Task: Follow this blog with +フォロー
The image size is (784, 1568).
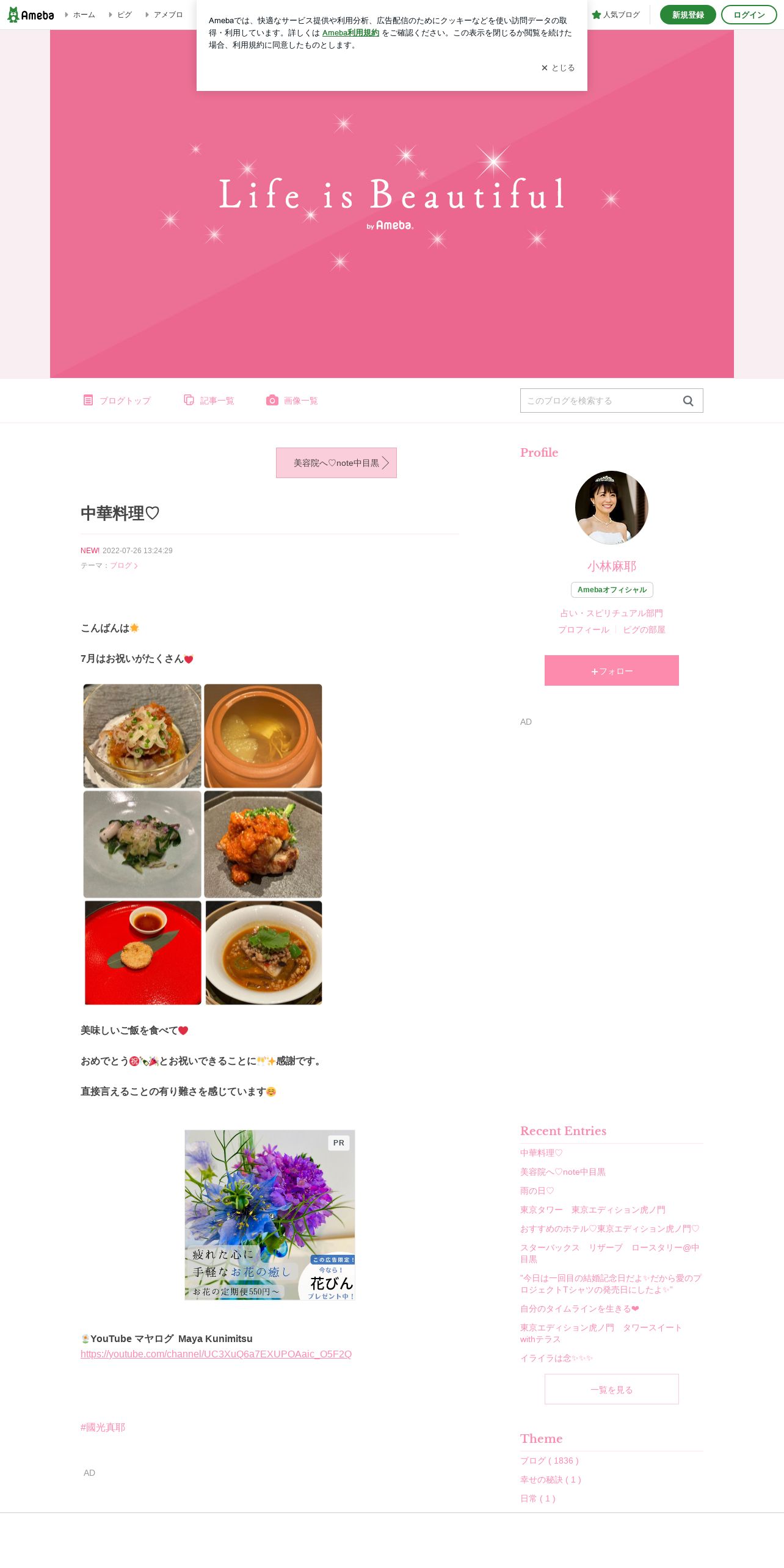Action: click(612, 670)
